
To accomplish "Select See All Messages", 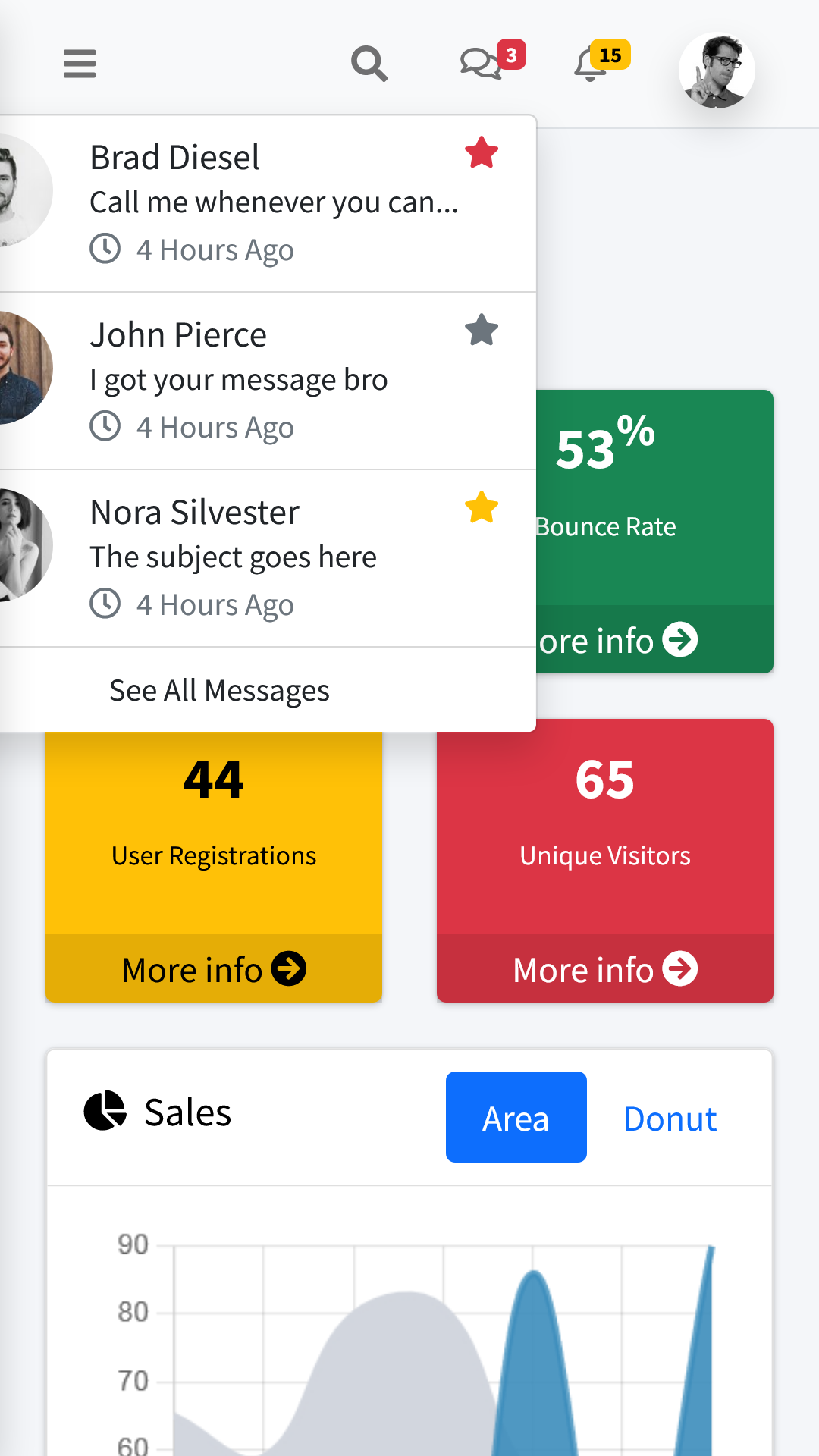I will click(x=219, y=690).
